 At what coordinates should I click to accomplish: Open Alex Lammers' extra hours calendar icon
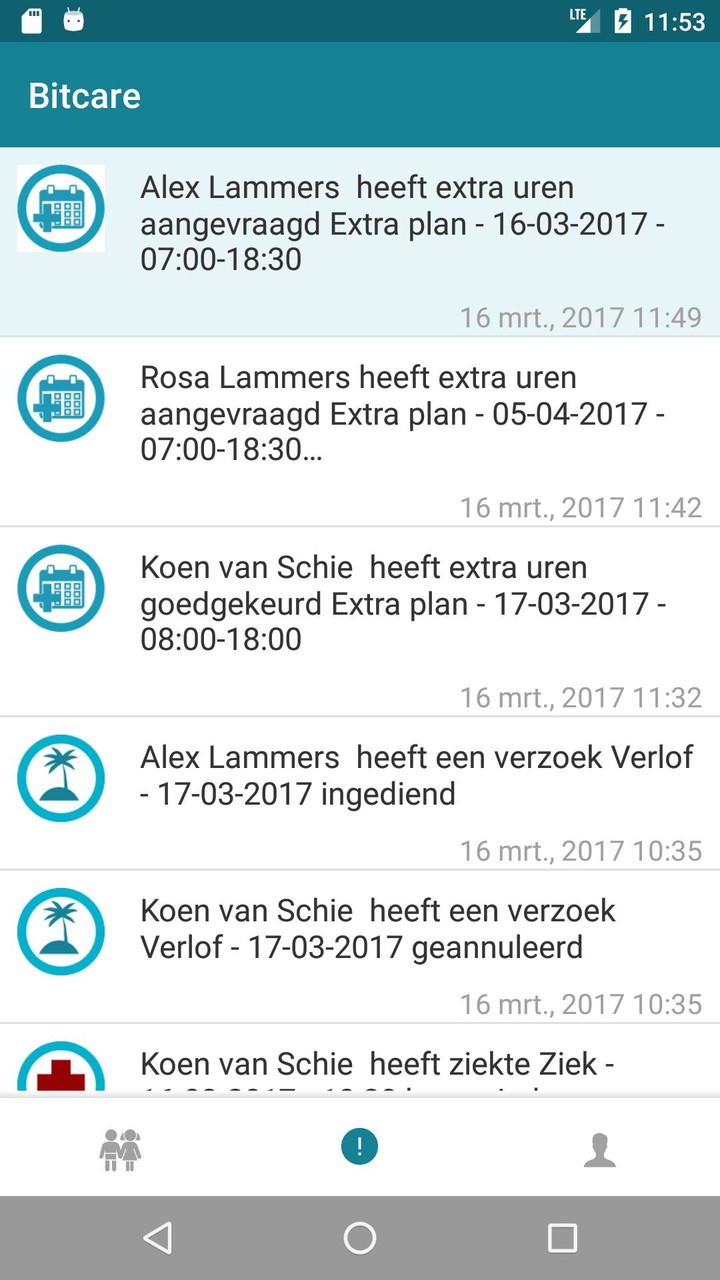tap(60, 208)
